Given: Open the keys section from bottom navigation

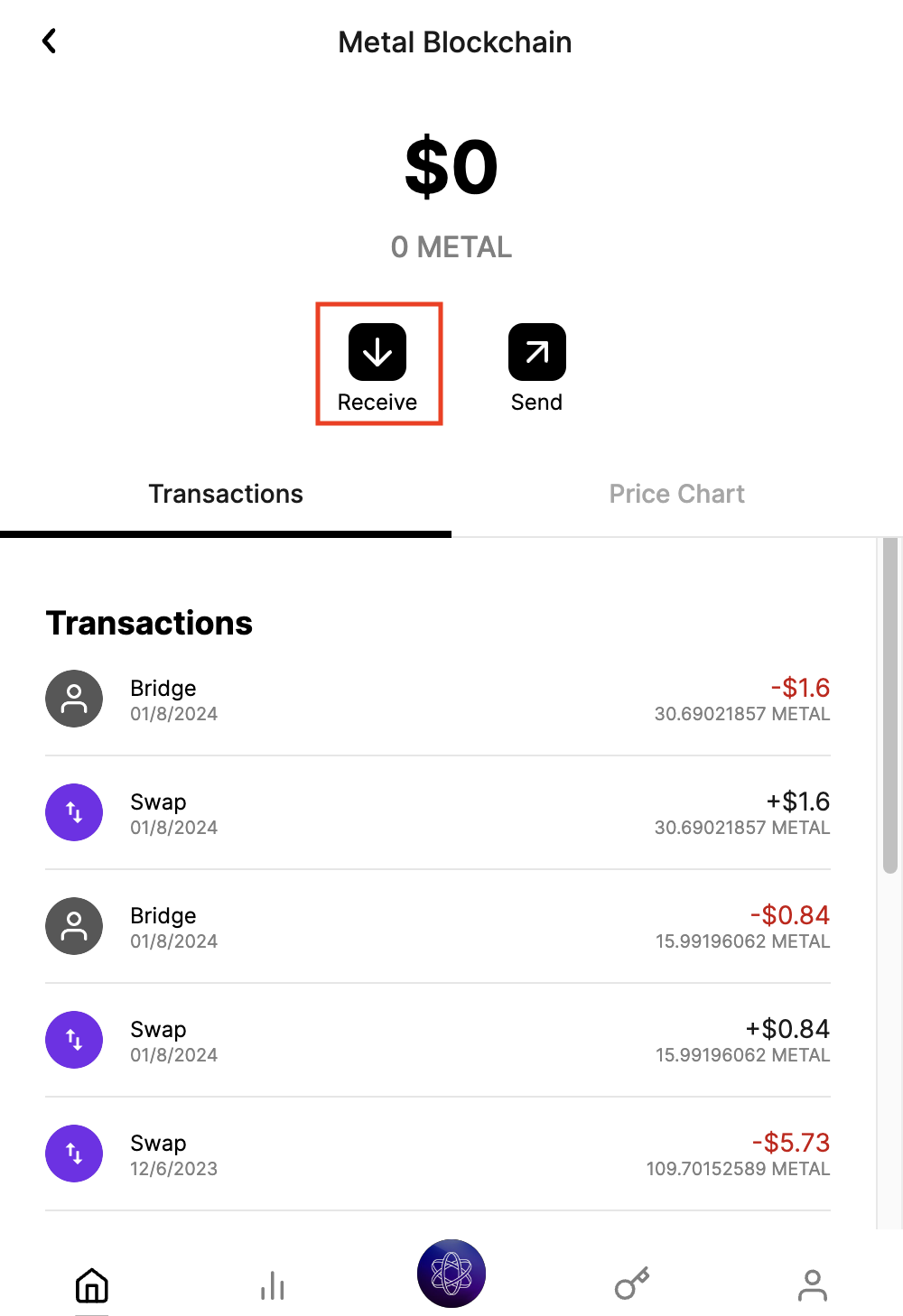Looking at the screenshot, I should click(632, 1284).
